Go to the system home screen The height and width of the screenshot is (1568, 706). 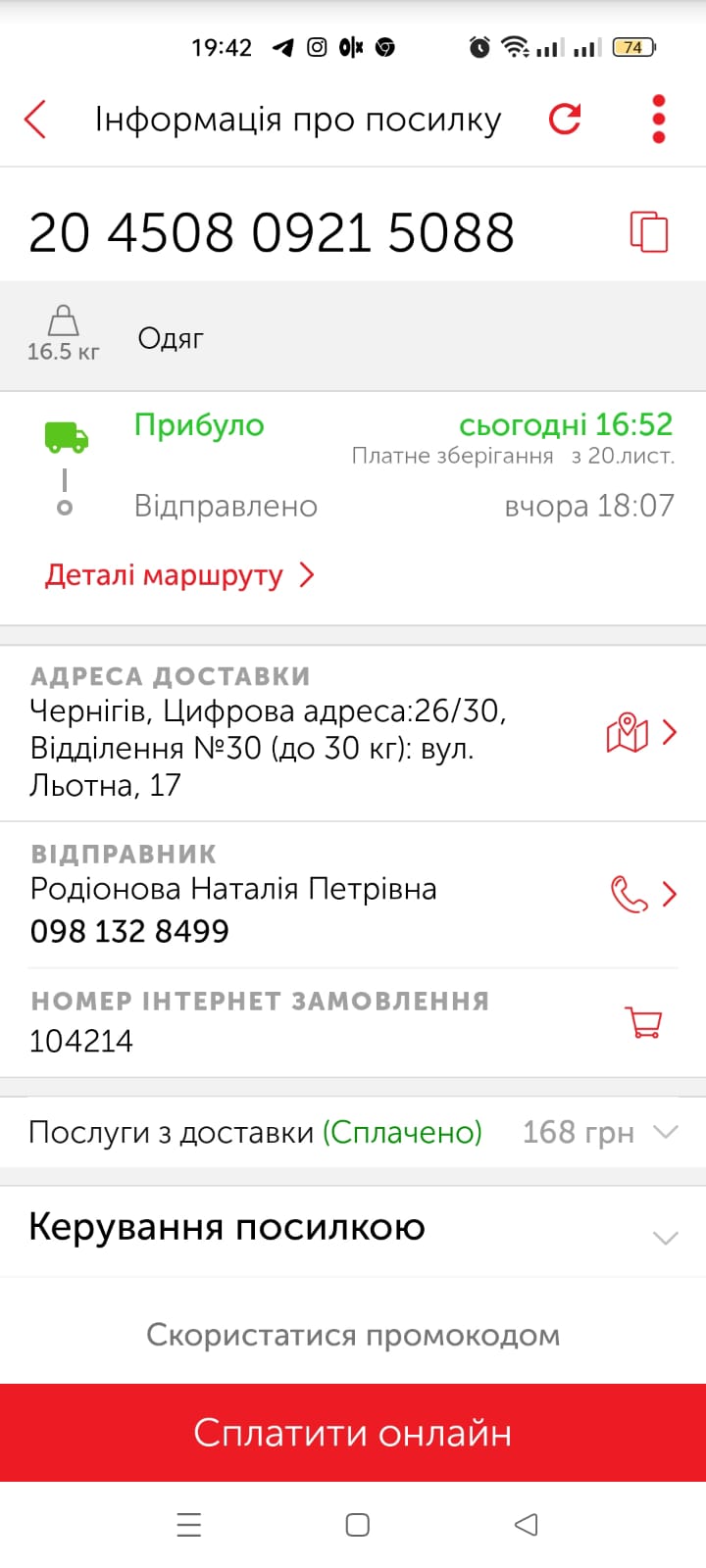357,1525
